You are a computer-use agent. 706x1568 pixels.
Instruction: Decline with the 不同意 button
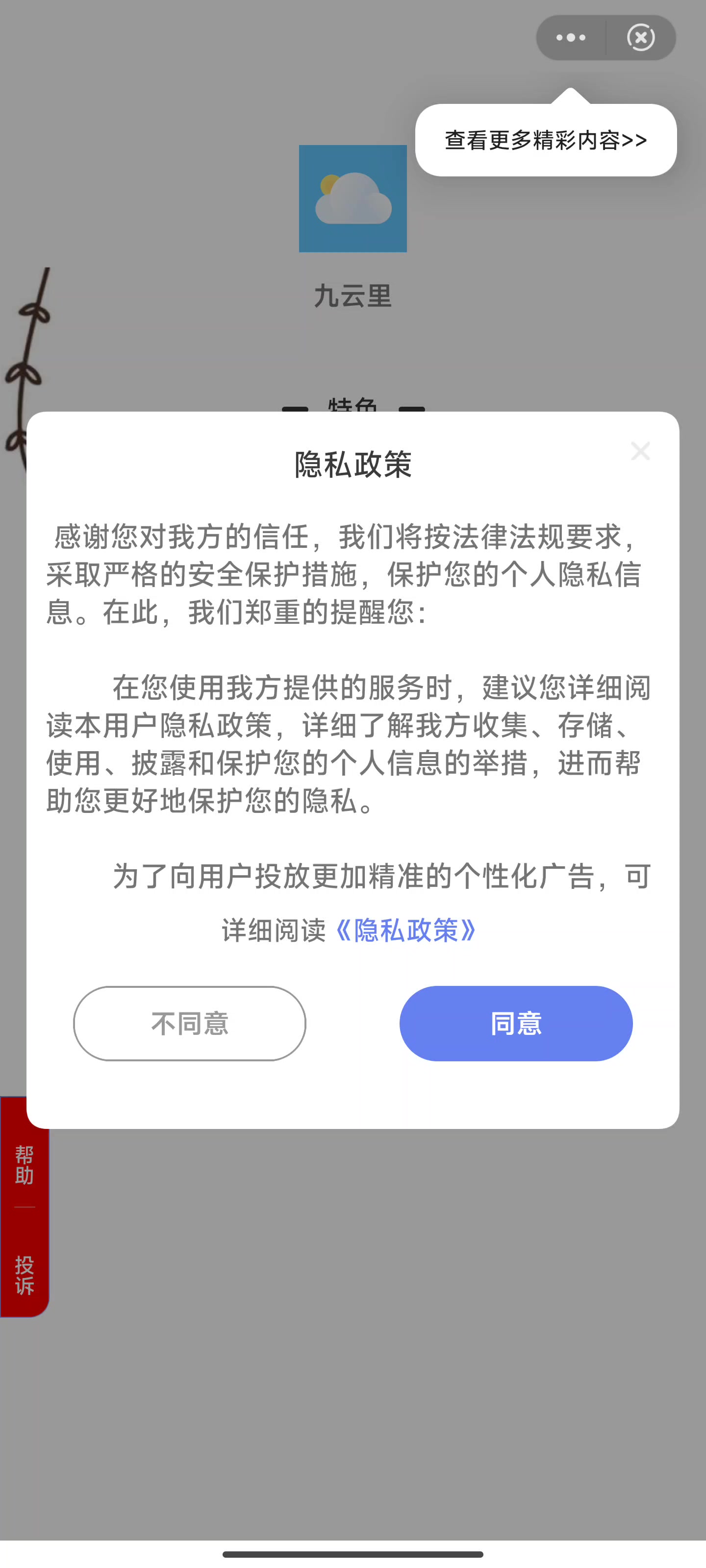click(189, 1023)
